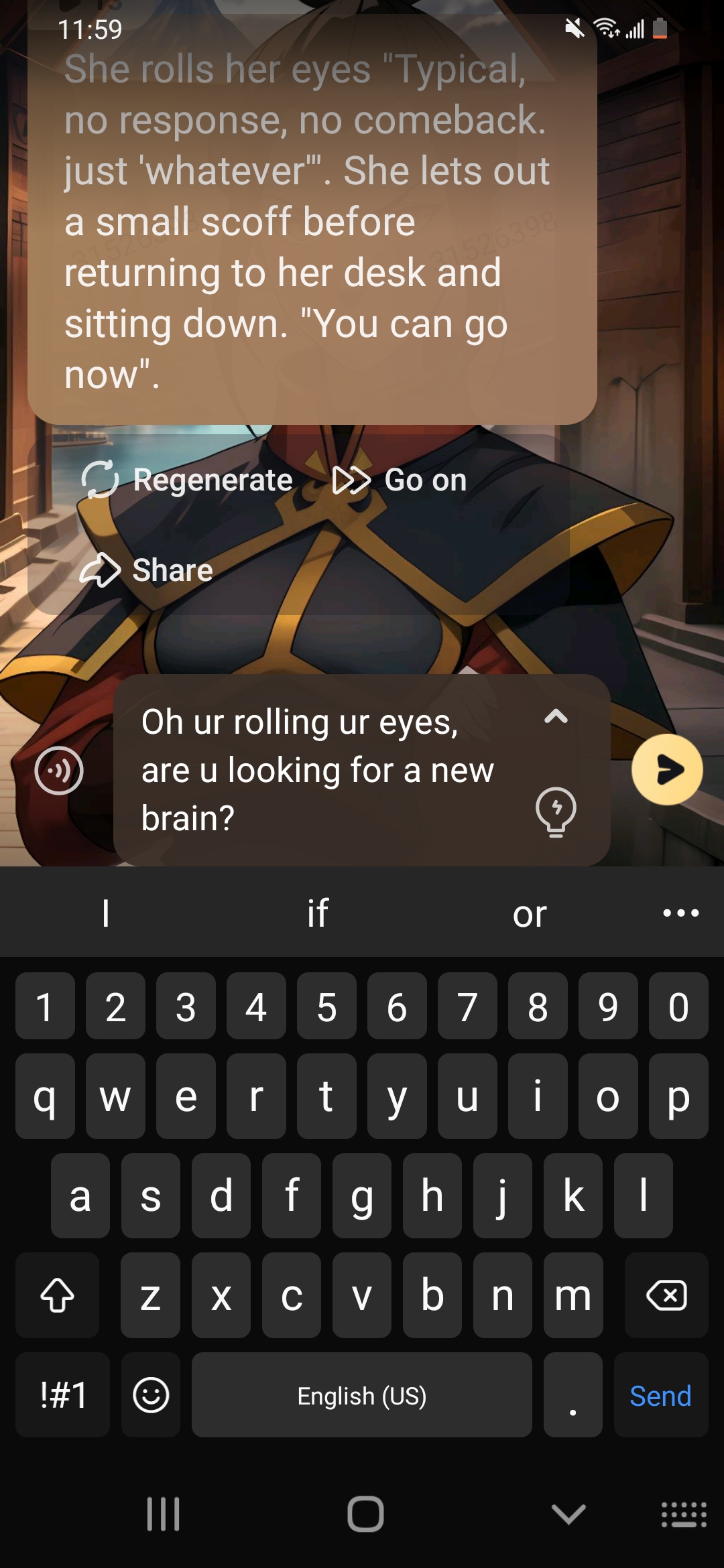Tap the keyboard's Send key
This screenshot has height=1568, width=724.
(660, 1395)
